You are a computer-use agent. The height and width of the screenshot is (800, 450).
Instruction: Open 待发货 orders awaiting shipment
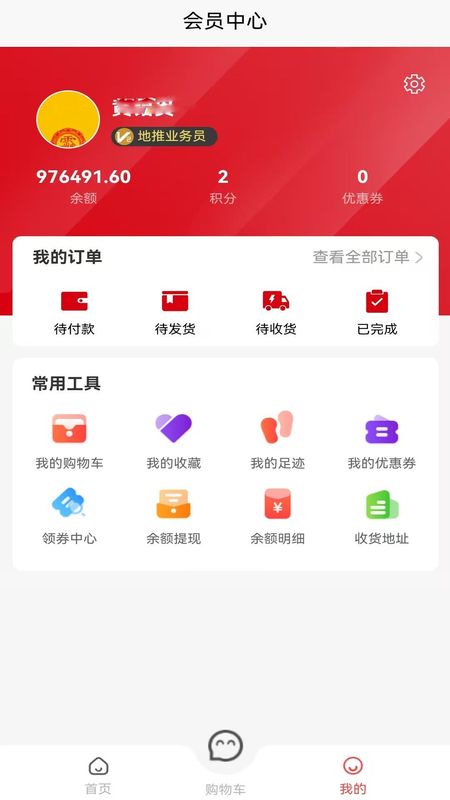coord(175,313)
